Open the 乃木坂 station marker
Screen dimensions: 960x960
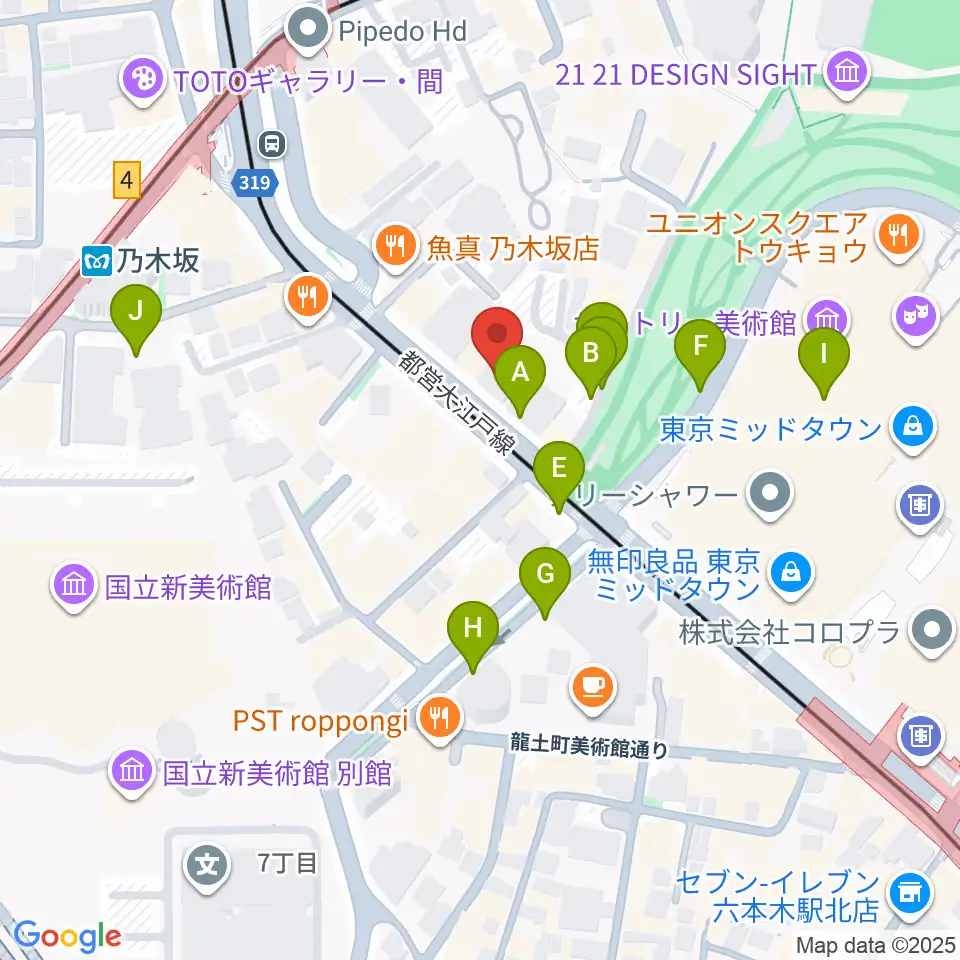97,263
